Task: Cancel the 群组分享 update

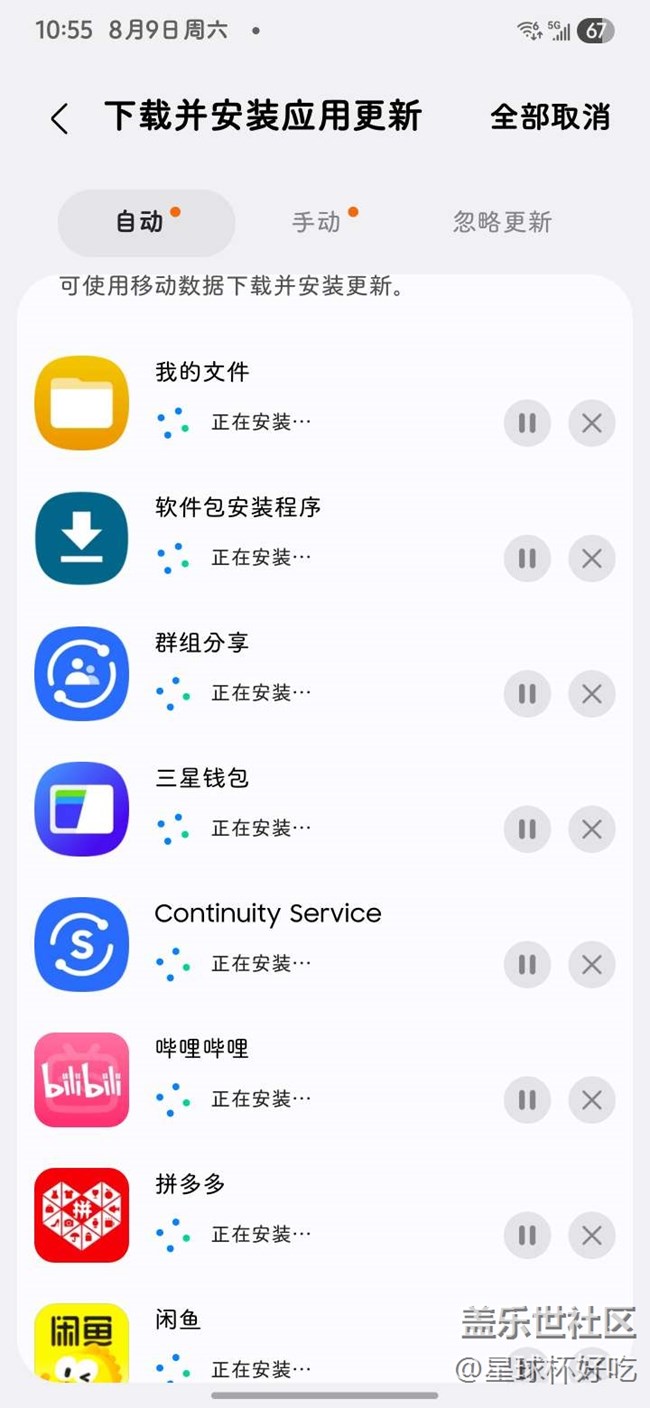Action: [x=592, y=694]
